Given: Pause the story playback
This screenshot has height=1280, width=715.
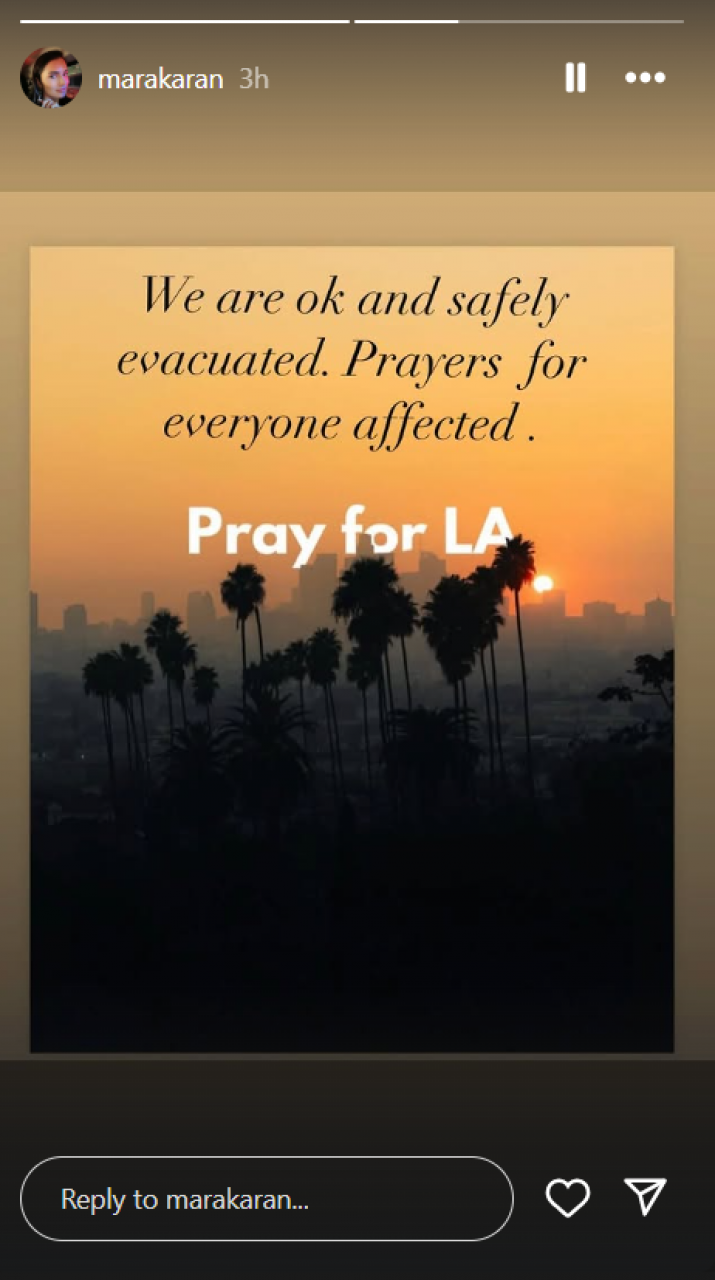Looking at the screenshot, I should [575, 78].
